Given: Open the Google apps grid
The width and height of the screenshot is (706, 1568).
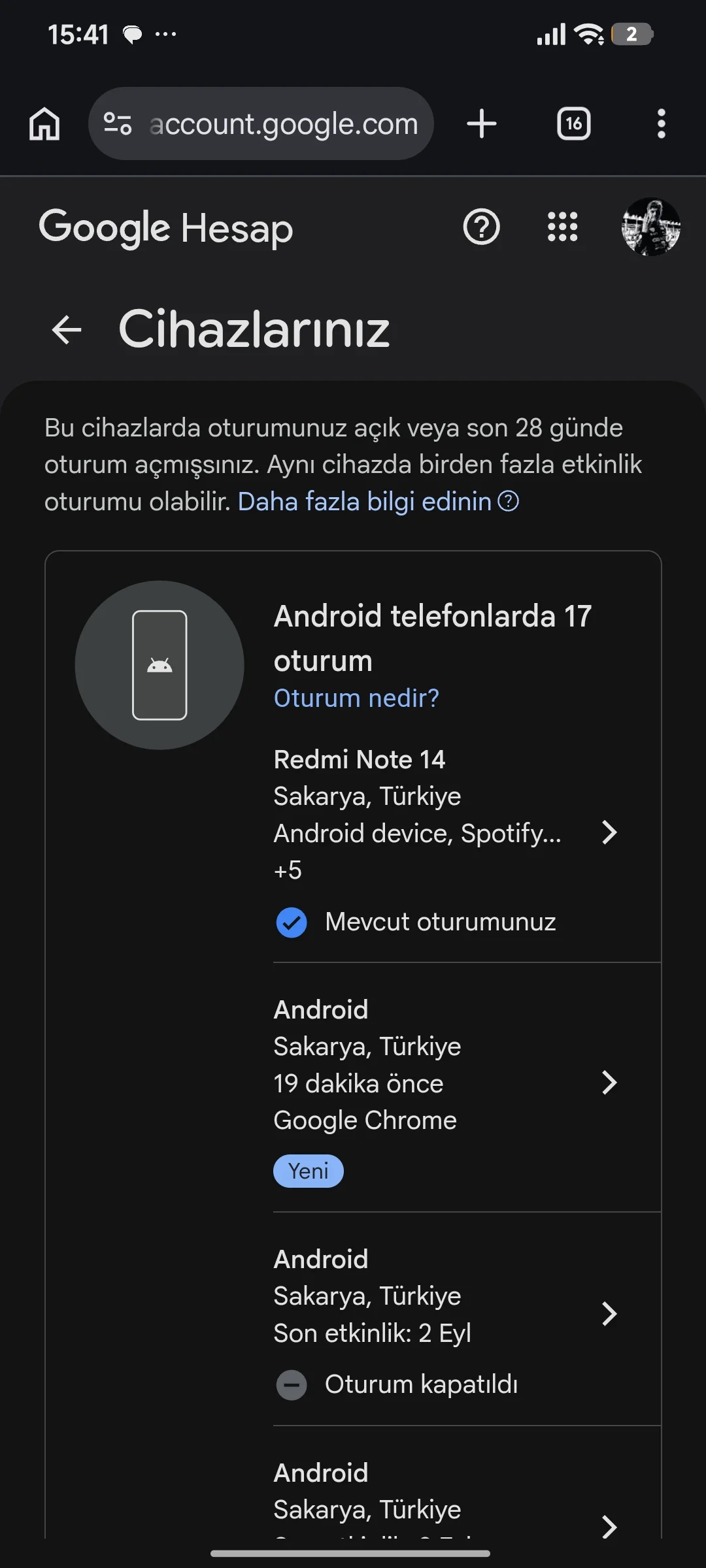Looking at the screenshot, I should point(563,227).
